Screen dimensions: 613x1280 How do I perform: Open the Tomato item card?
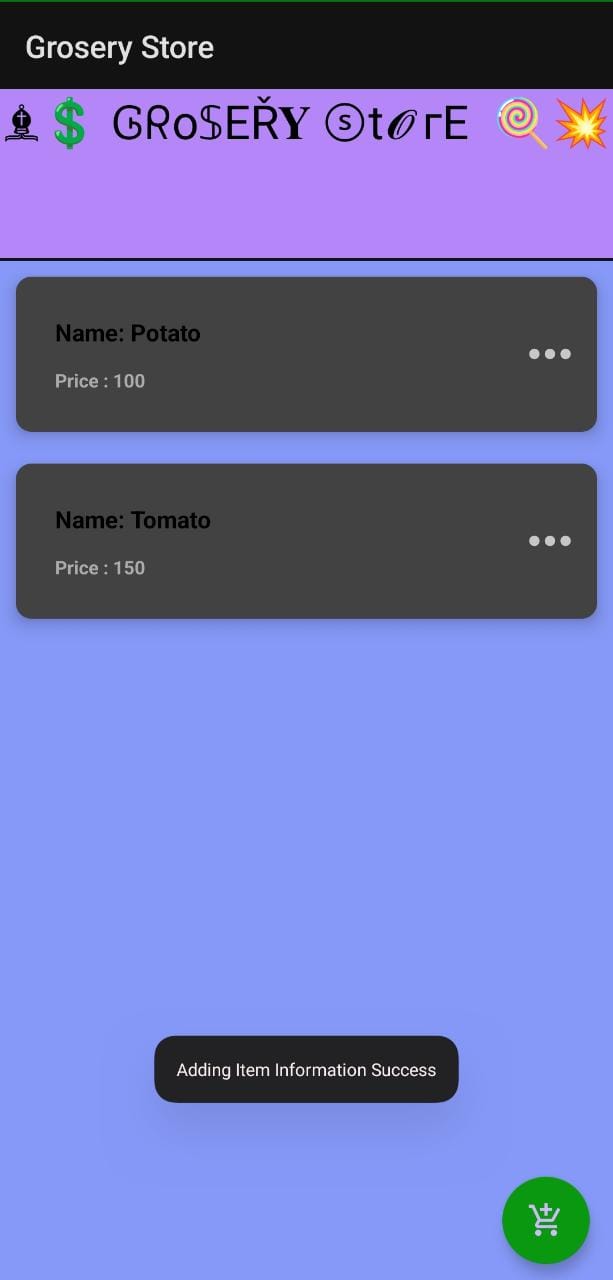(x=306, y=541)
